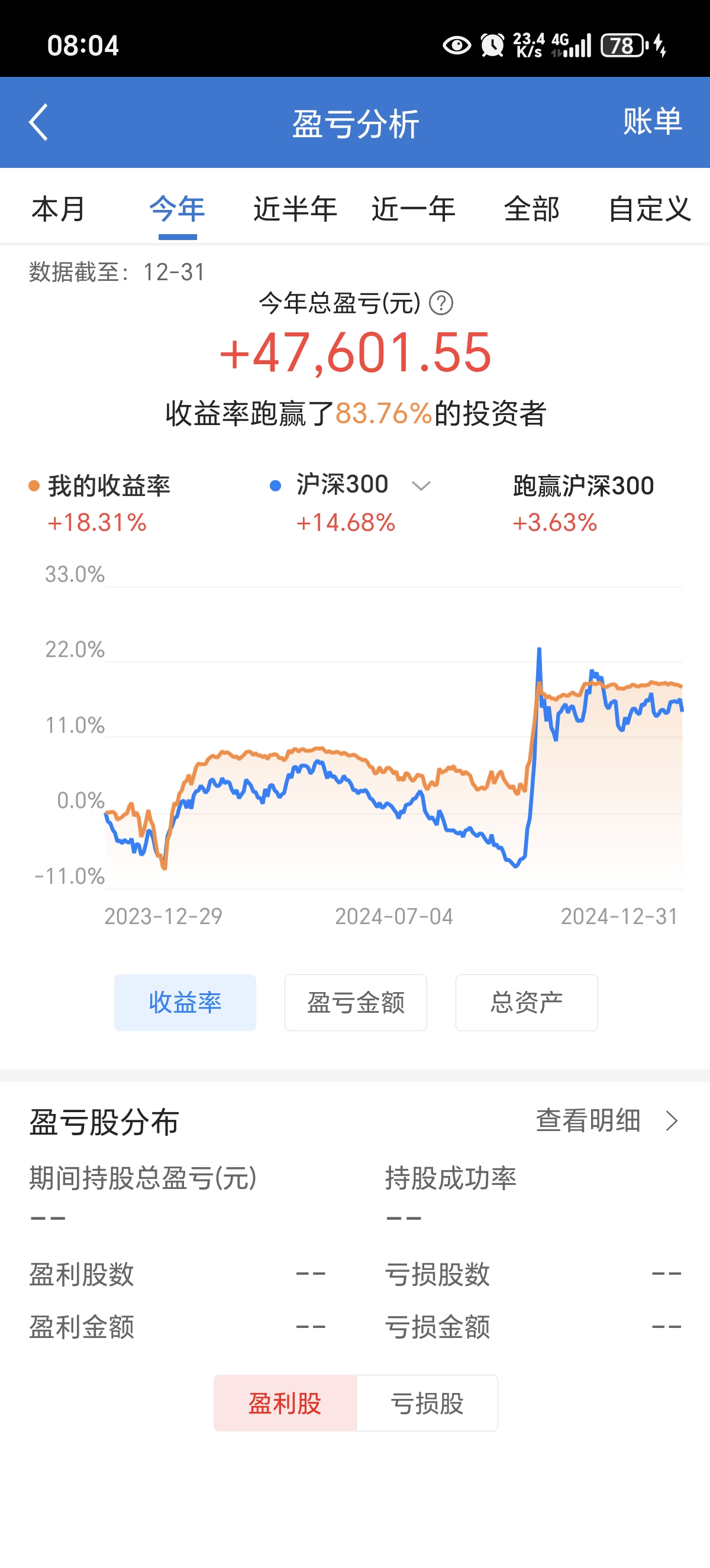The width and height of the screenshot is (710, 1568).
Task: Click the back arrow to leave 盈亏分析
Action: 38,122
